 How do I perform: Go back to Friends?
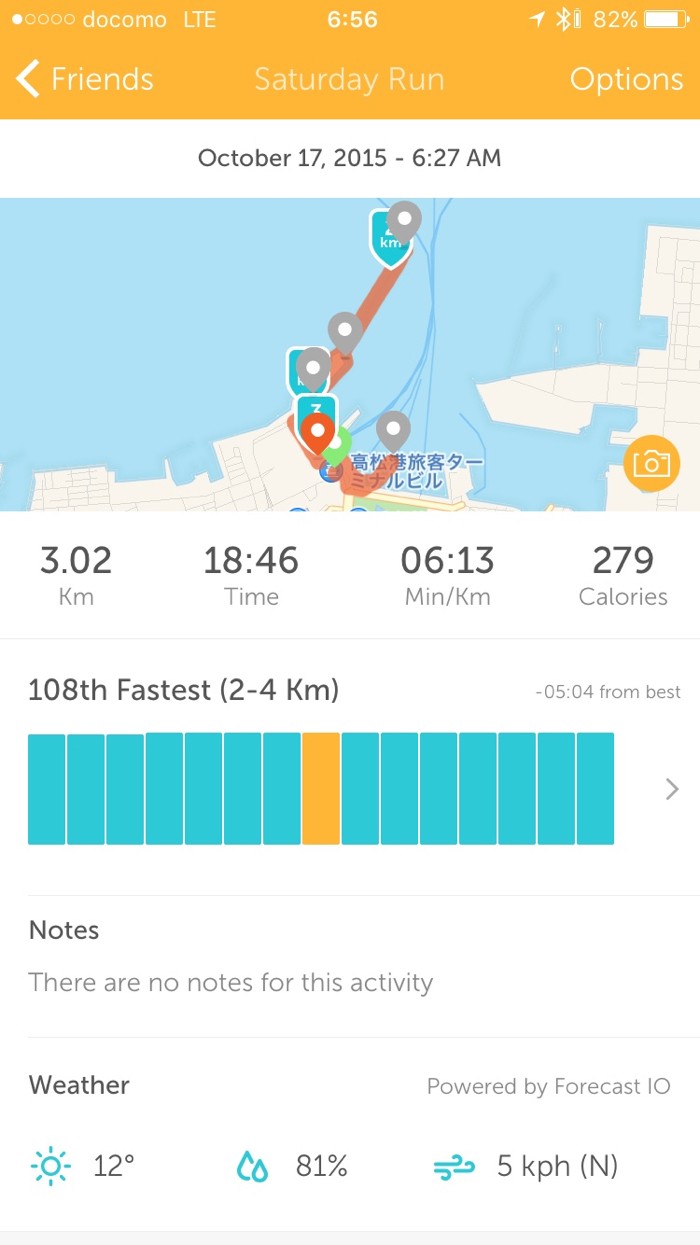tap(86, 80)
